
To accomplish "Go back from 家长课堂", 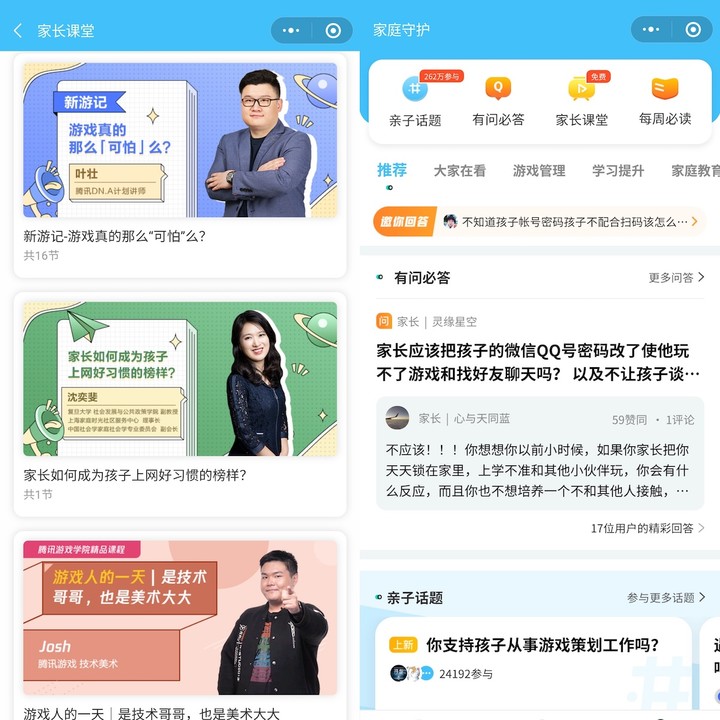I will click(x=18, y=31).
